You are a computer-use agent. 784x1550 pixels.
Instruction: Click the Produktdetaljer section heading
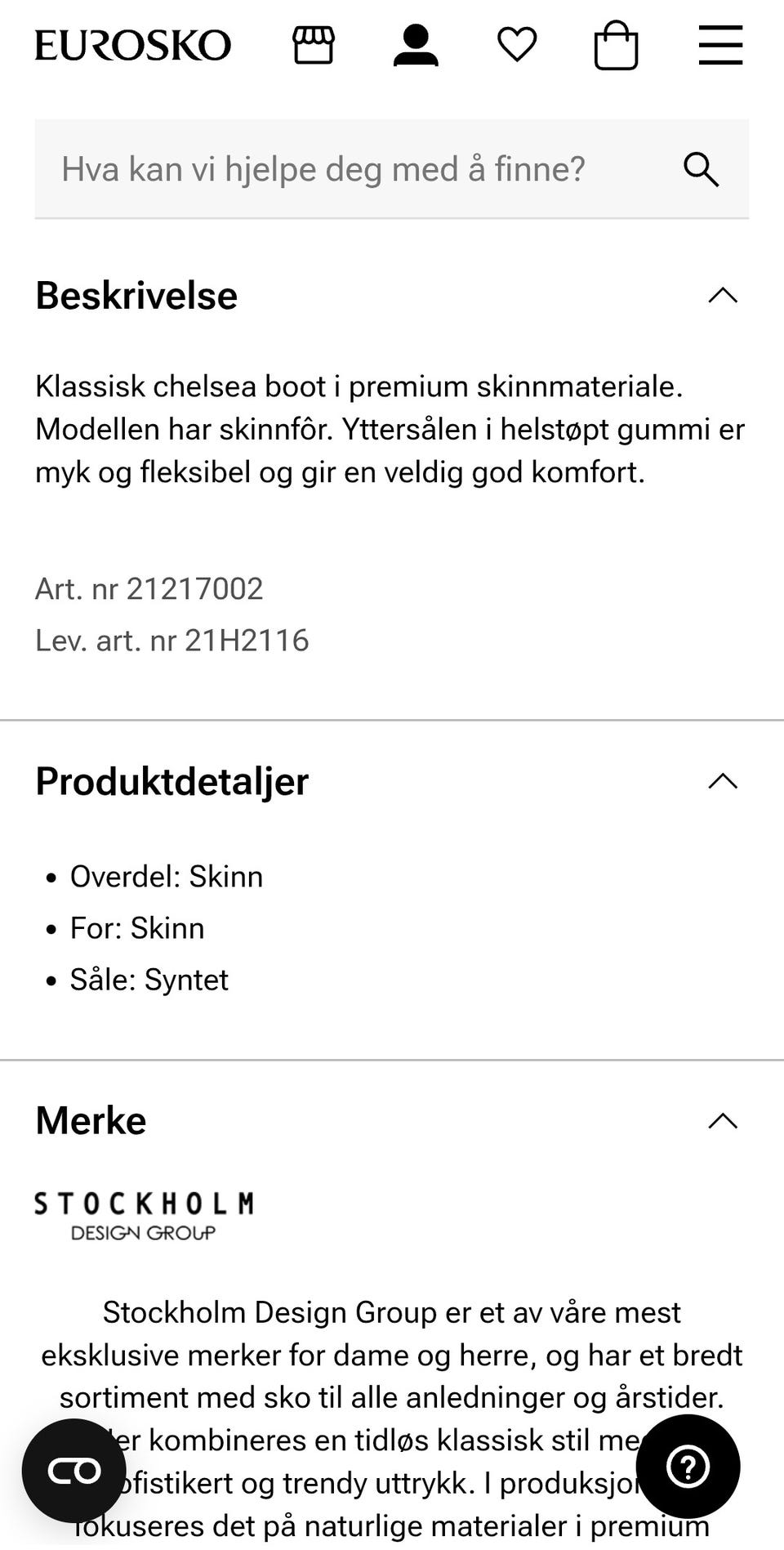[171, 781]
